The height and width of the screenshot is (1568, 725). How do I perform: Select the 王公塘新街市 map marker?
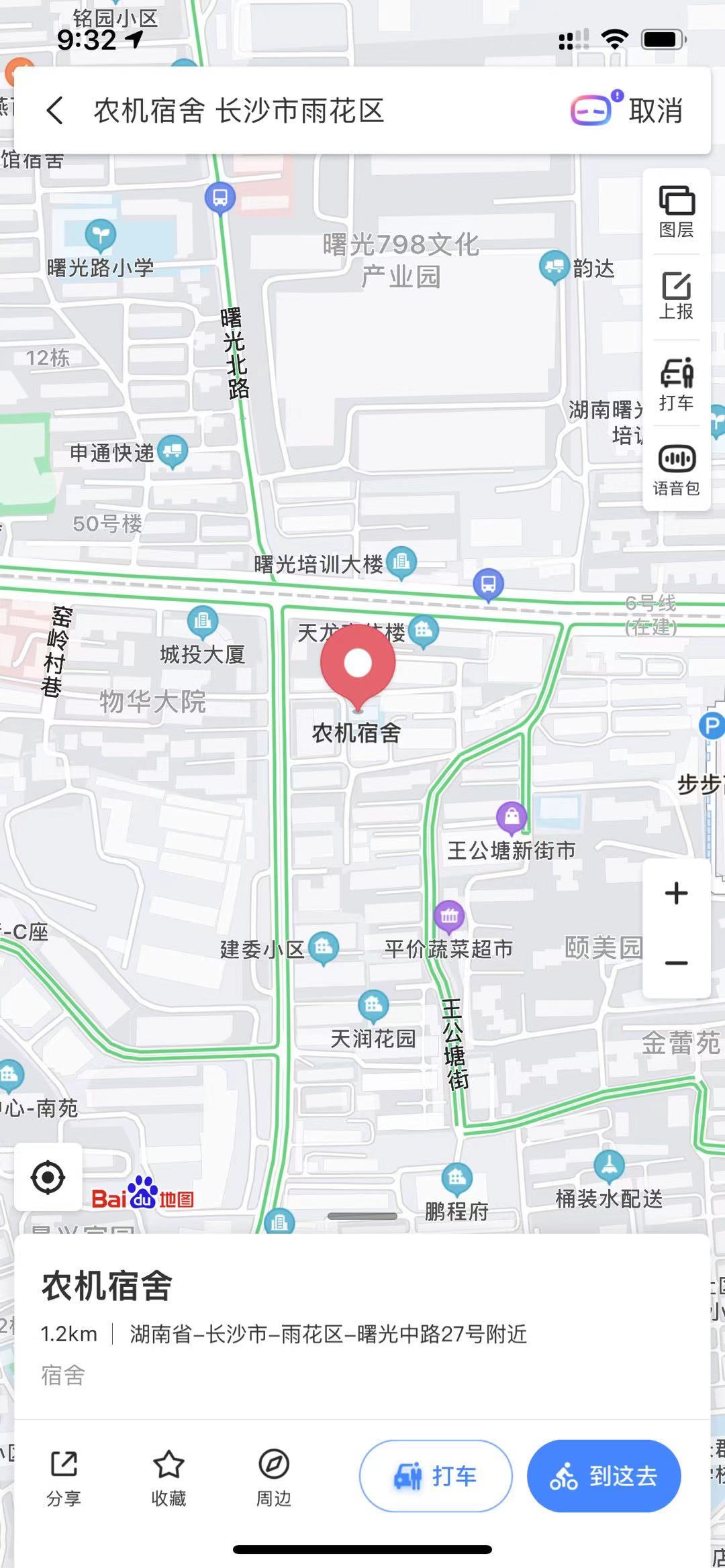pos(512,817)
